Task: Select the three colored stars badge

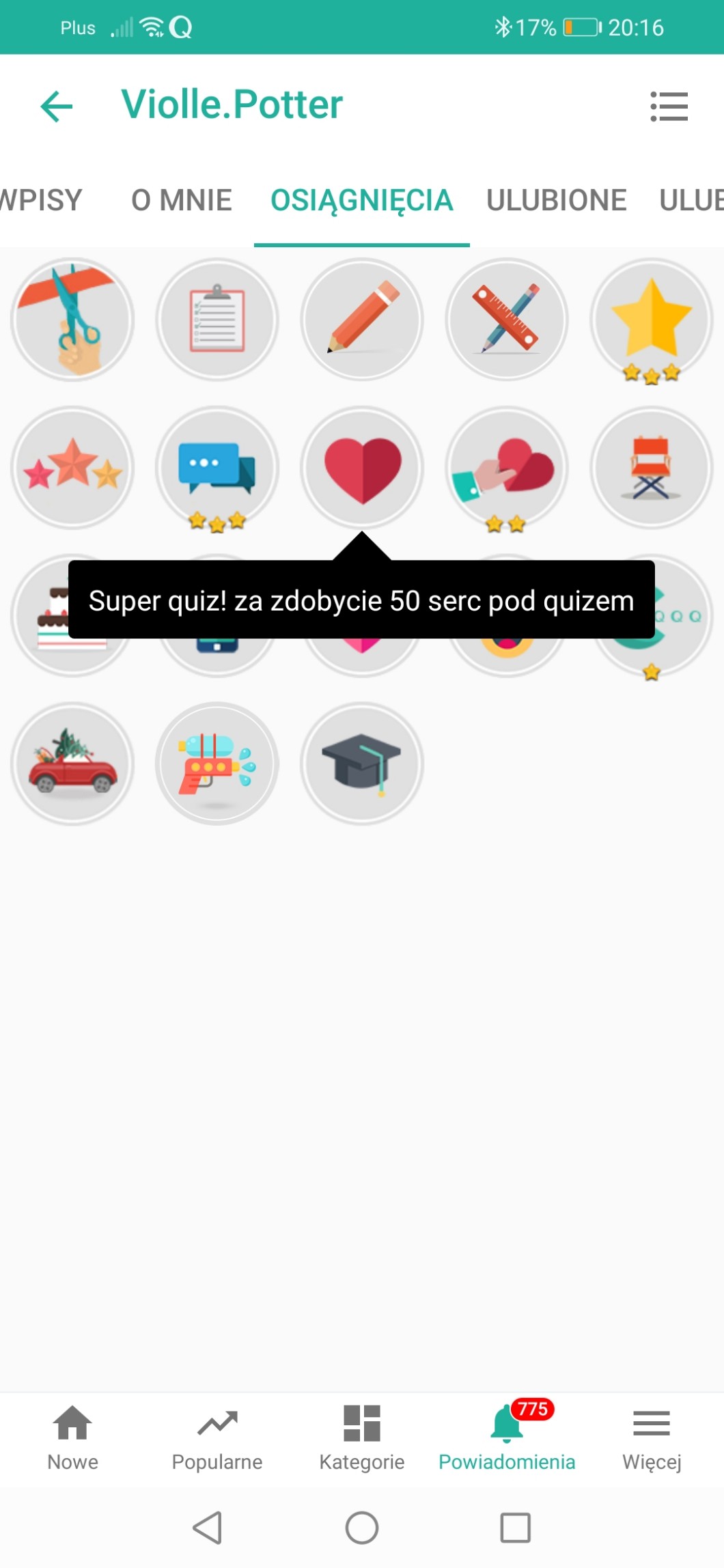Action: click(x=72, y=468)
